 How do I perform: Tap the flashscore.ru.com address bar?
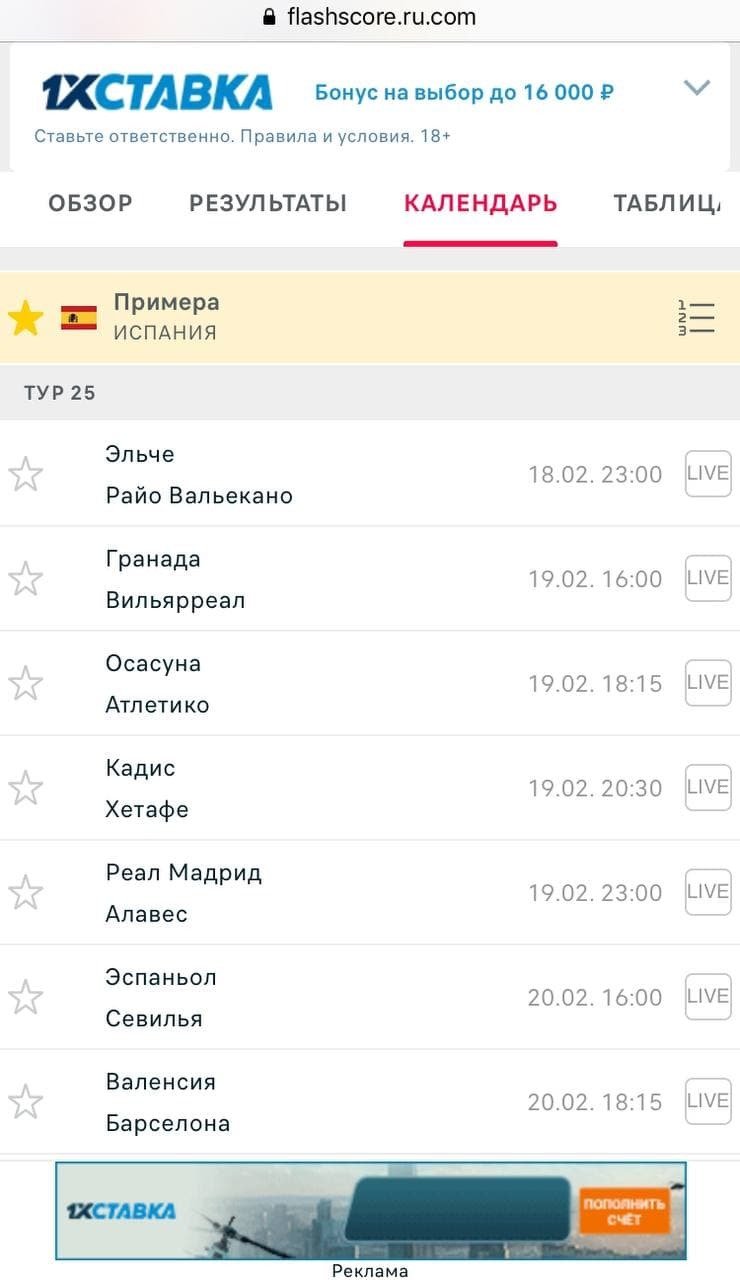click(370, 17)
